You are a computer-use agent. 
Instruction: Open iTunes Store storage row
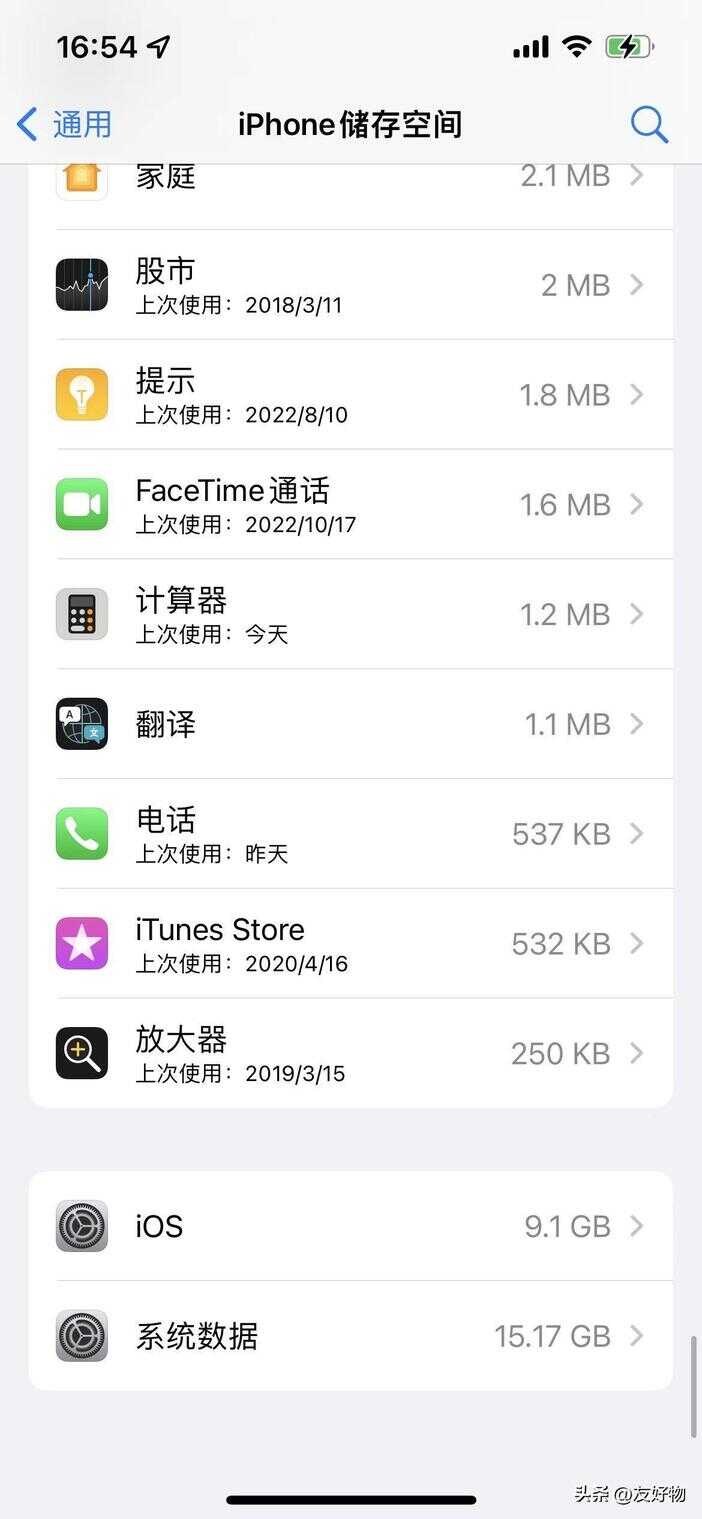pos(350,944)
